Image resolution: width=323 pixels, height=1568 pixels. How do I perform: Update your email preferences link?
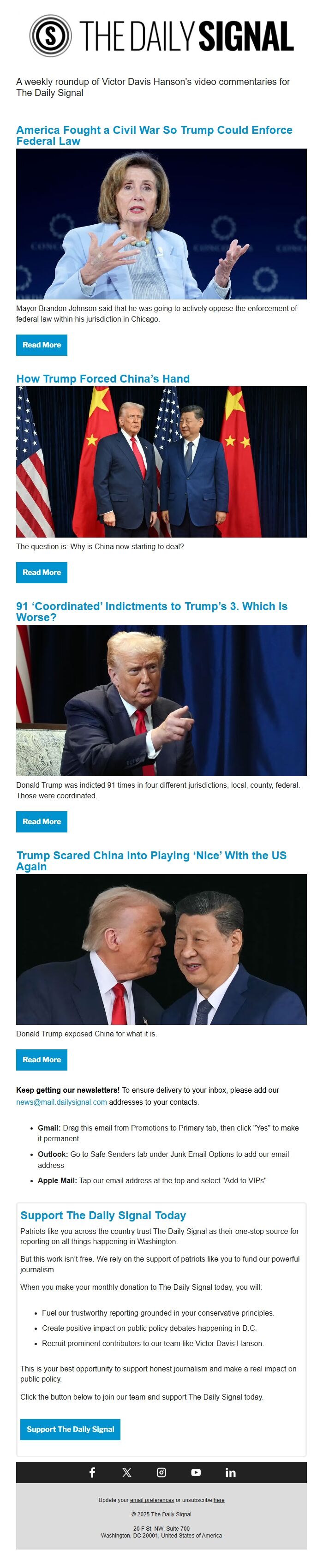point(151,1500)
